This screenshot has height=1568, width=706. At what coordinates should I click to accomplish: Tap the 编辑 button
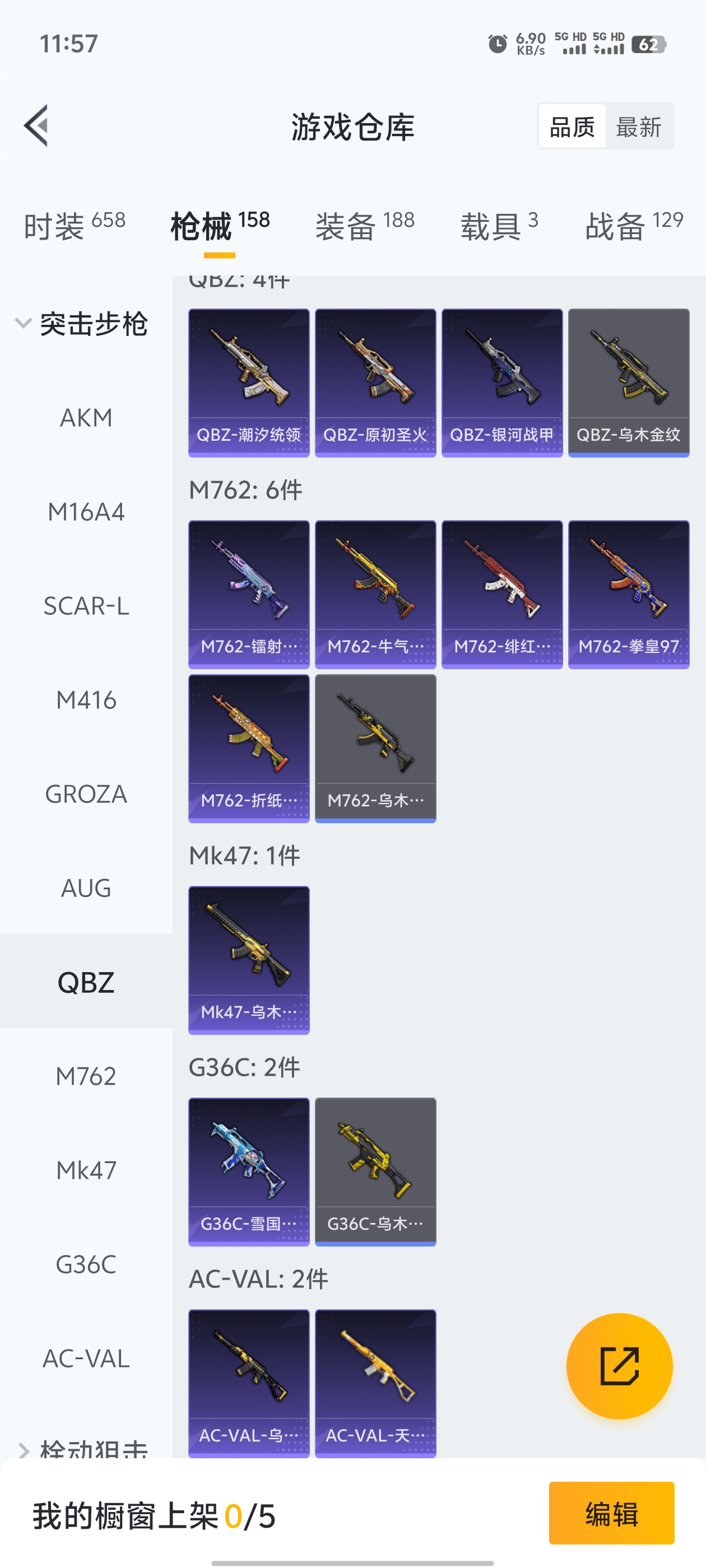point(611,1513)
